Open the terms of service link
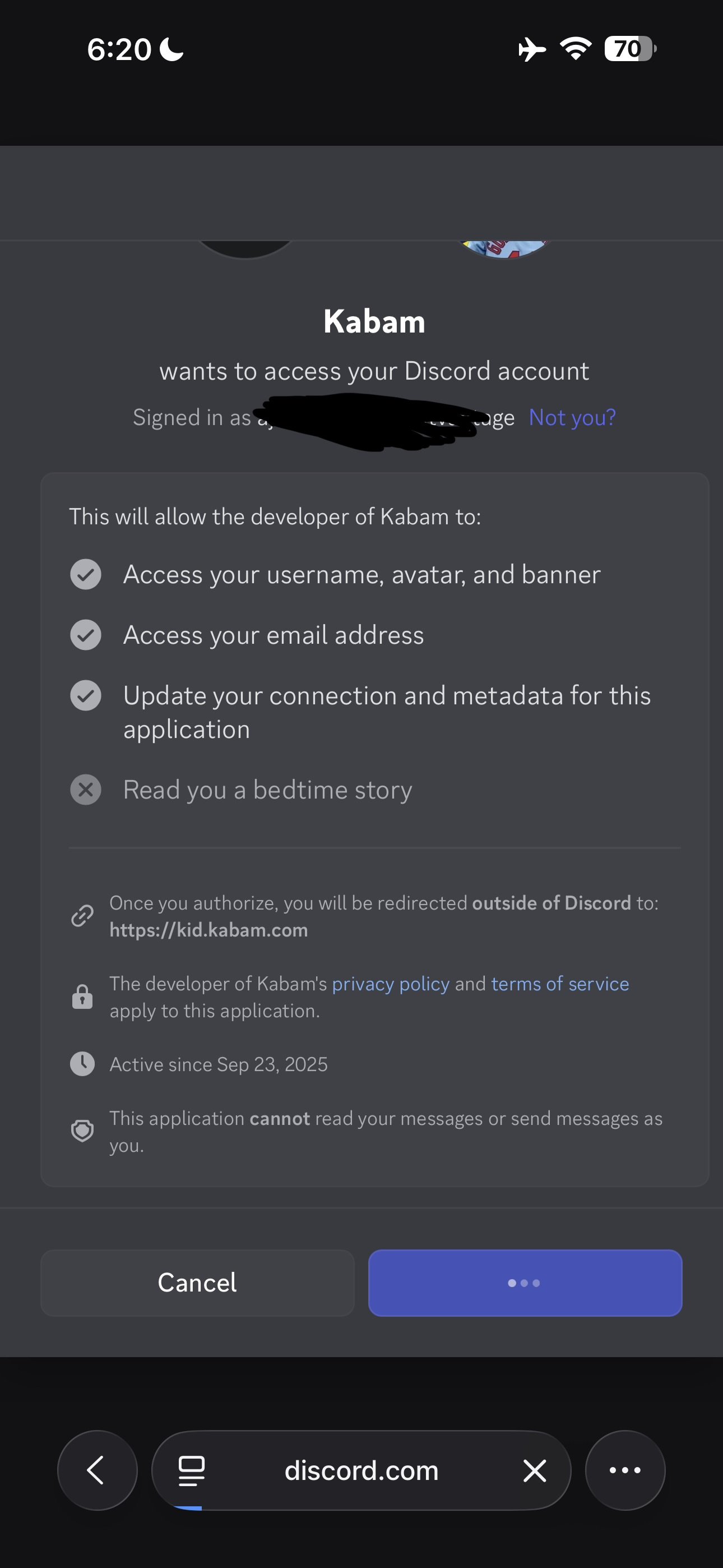Screen dimensions: 723x1568 click(x=560, y=984)
